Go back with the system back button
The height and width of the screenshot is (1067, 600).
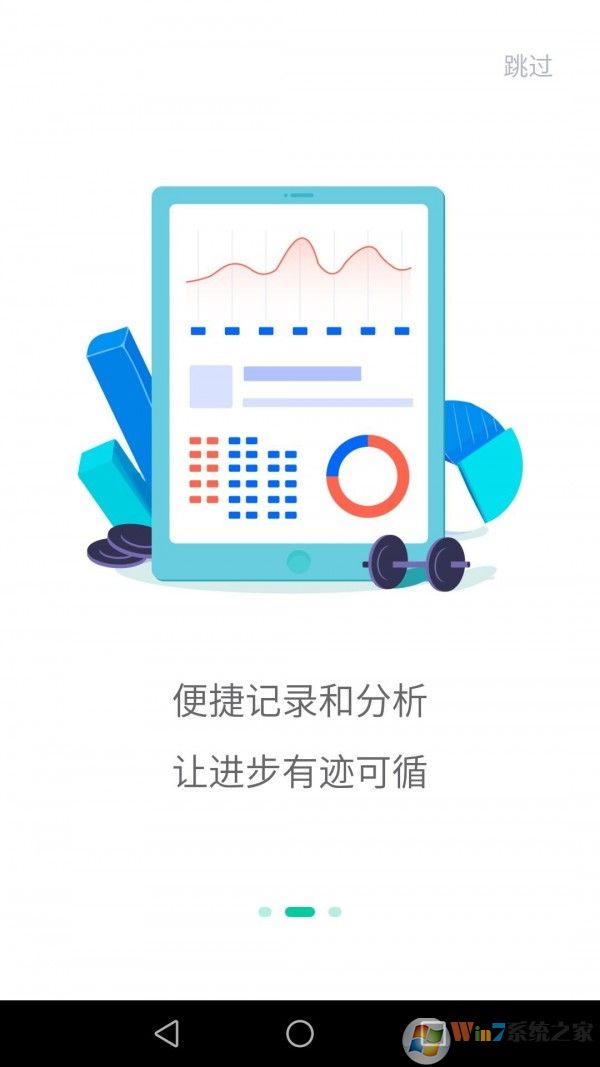click(x=167, y=1033)
